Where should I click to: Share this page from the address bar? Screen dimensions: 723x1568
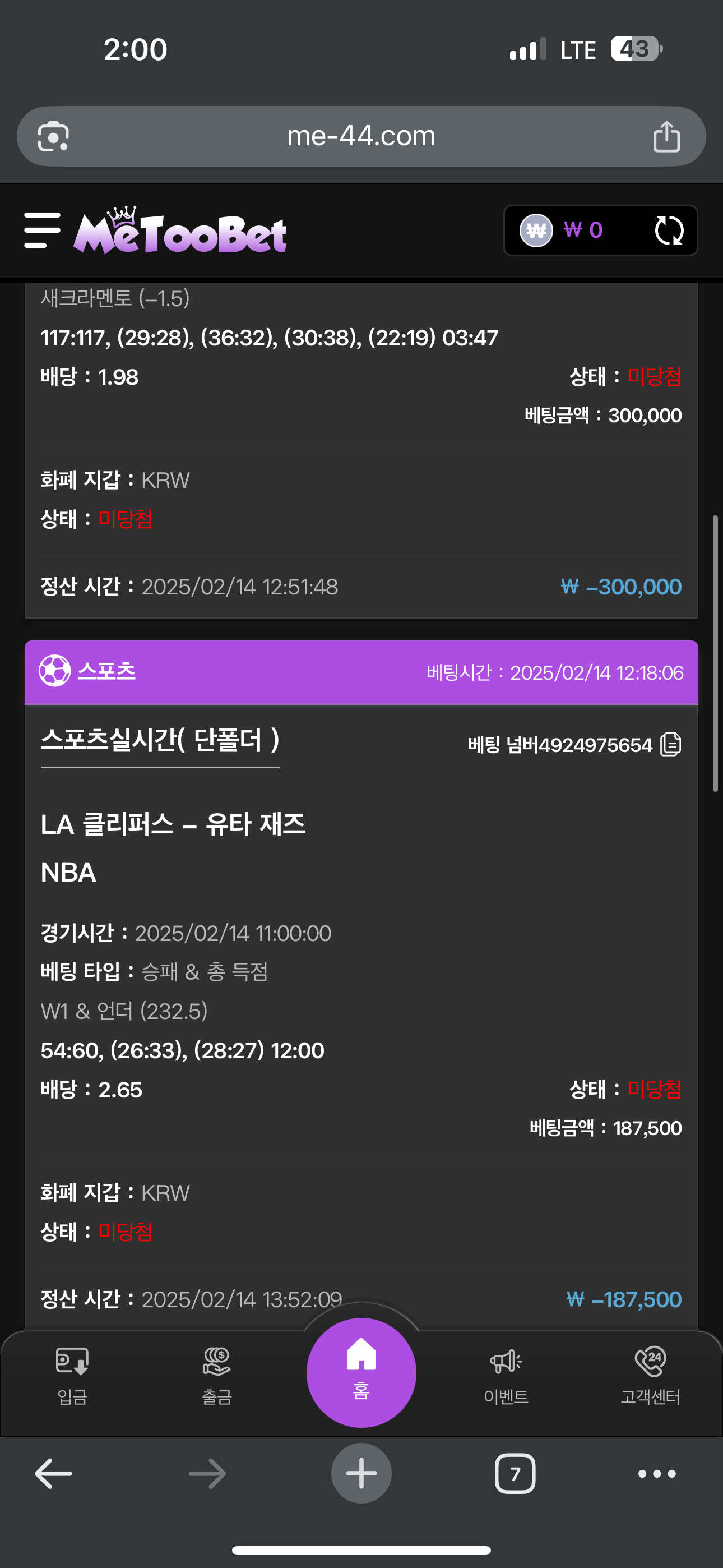pos(666,136)
